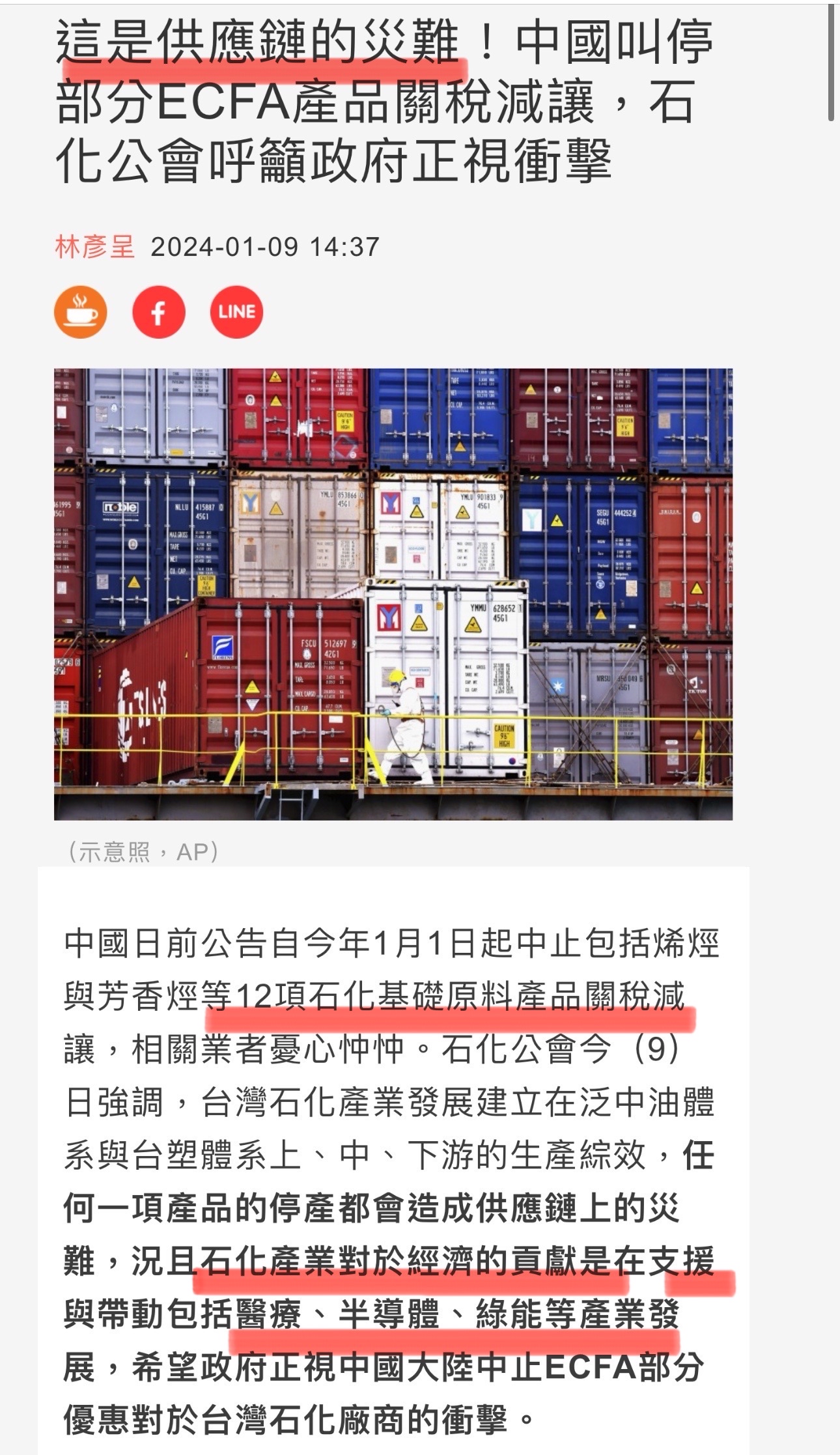Share the article via LINE

point(236,312)
